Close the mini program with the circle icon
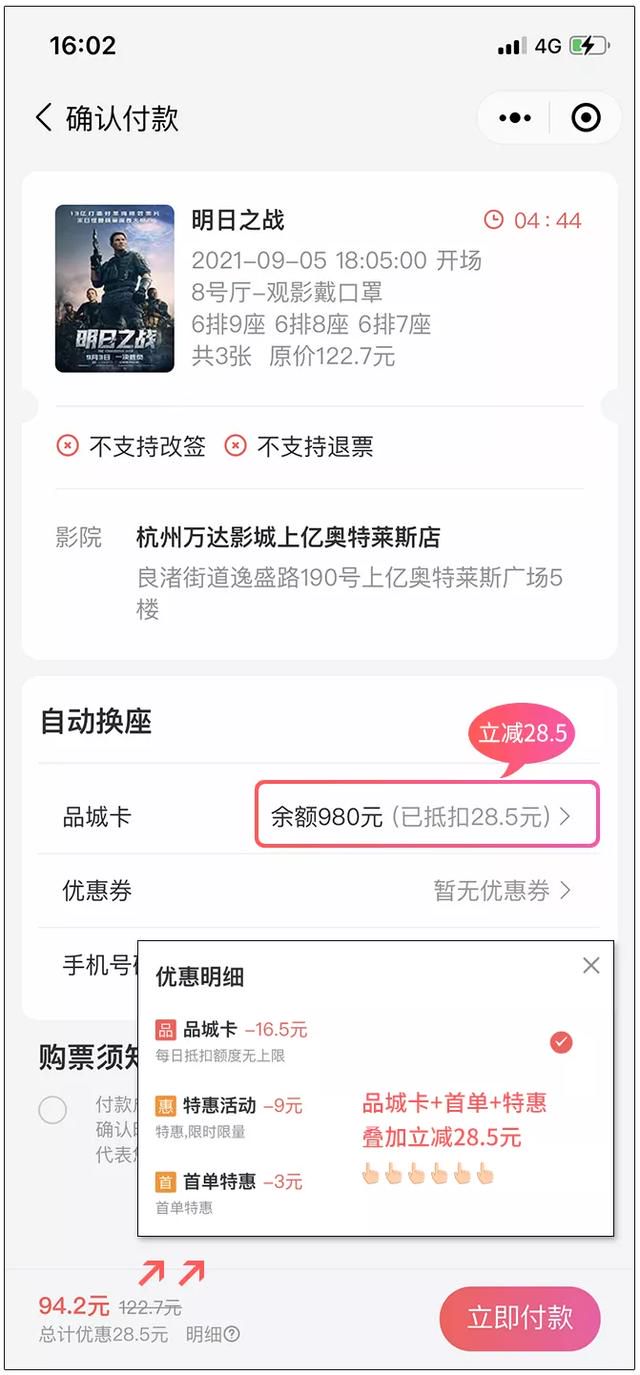 (x=586, y=118)
